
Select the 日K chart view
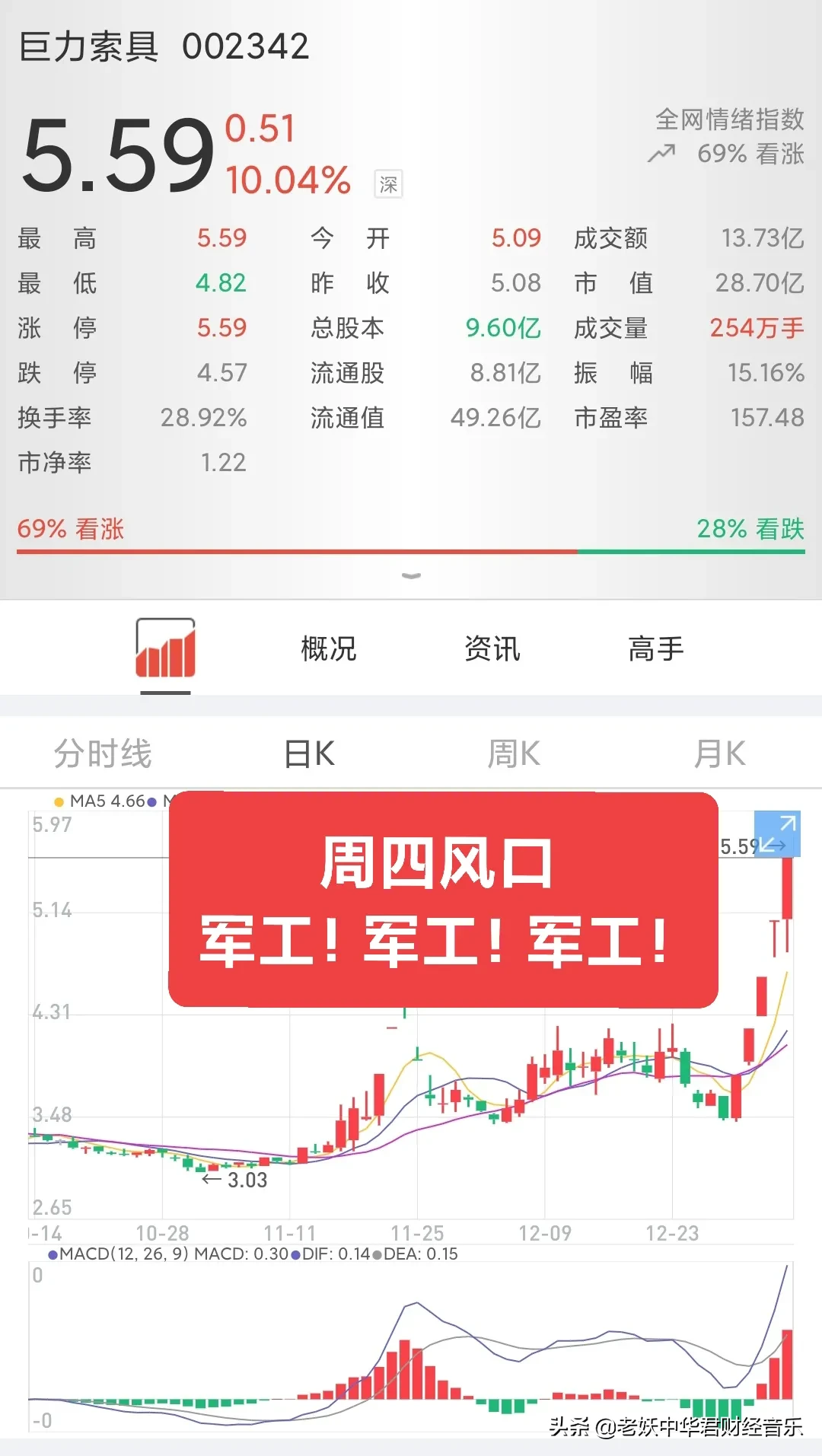point(309,754)
